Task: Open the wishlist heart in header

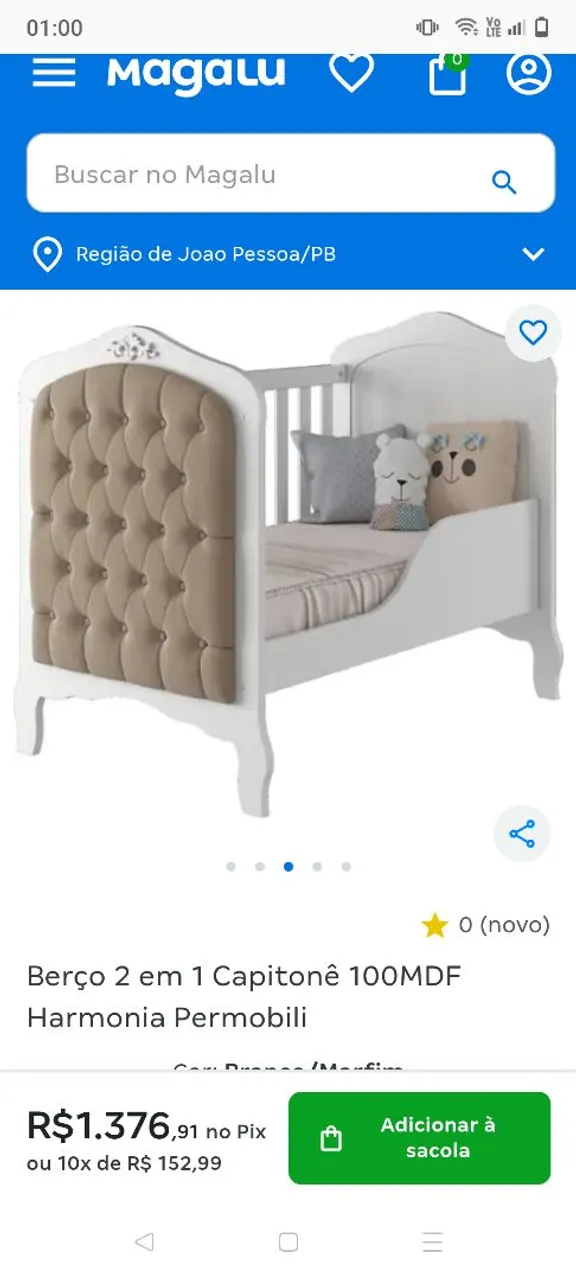Action: [351, 72]
